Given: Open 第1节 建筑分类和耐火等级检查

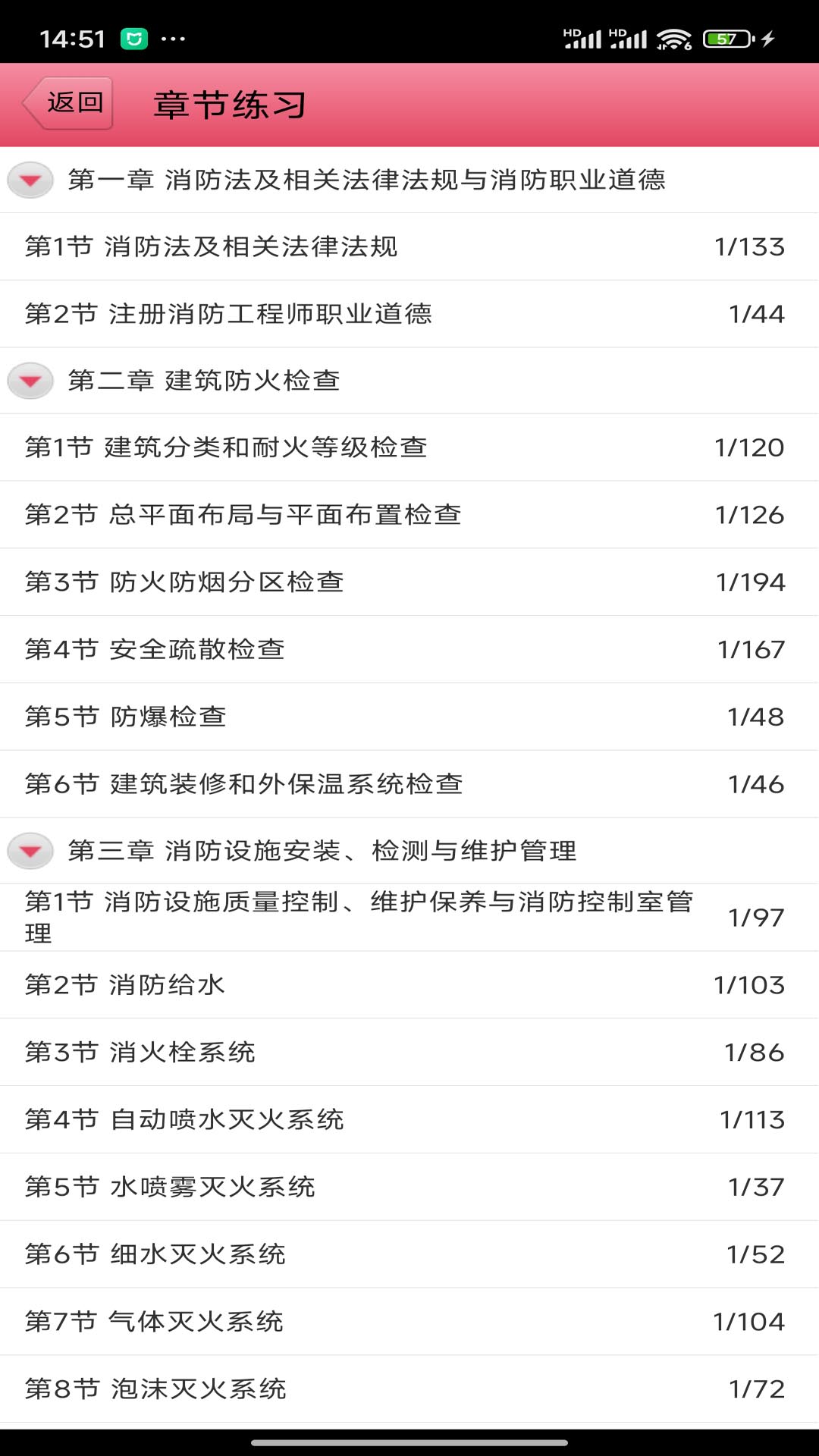Looking at the screenshot, I should [303, 447].
